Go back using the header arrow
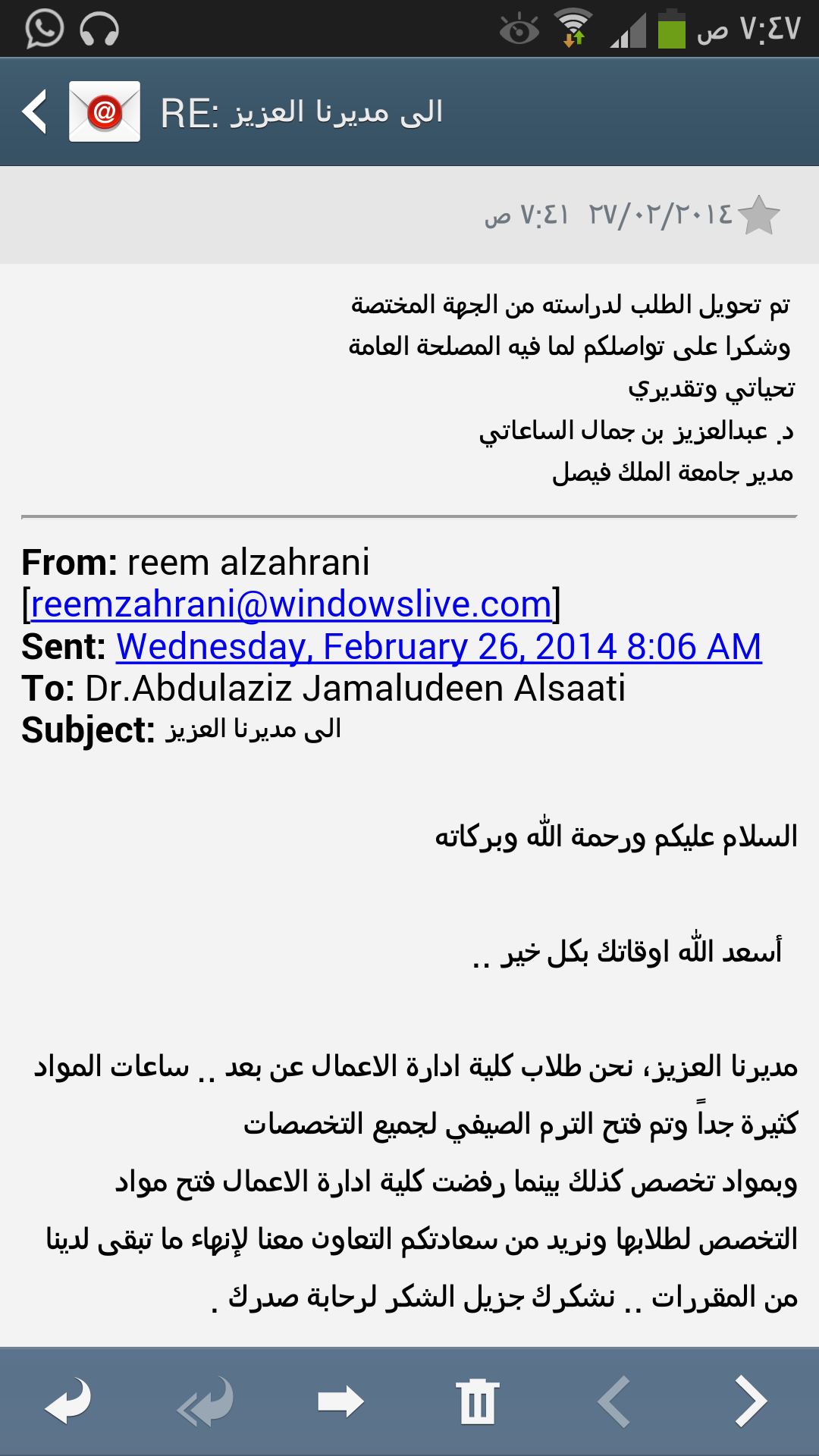 pyautogui.click(x=35, y=111)
